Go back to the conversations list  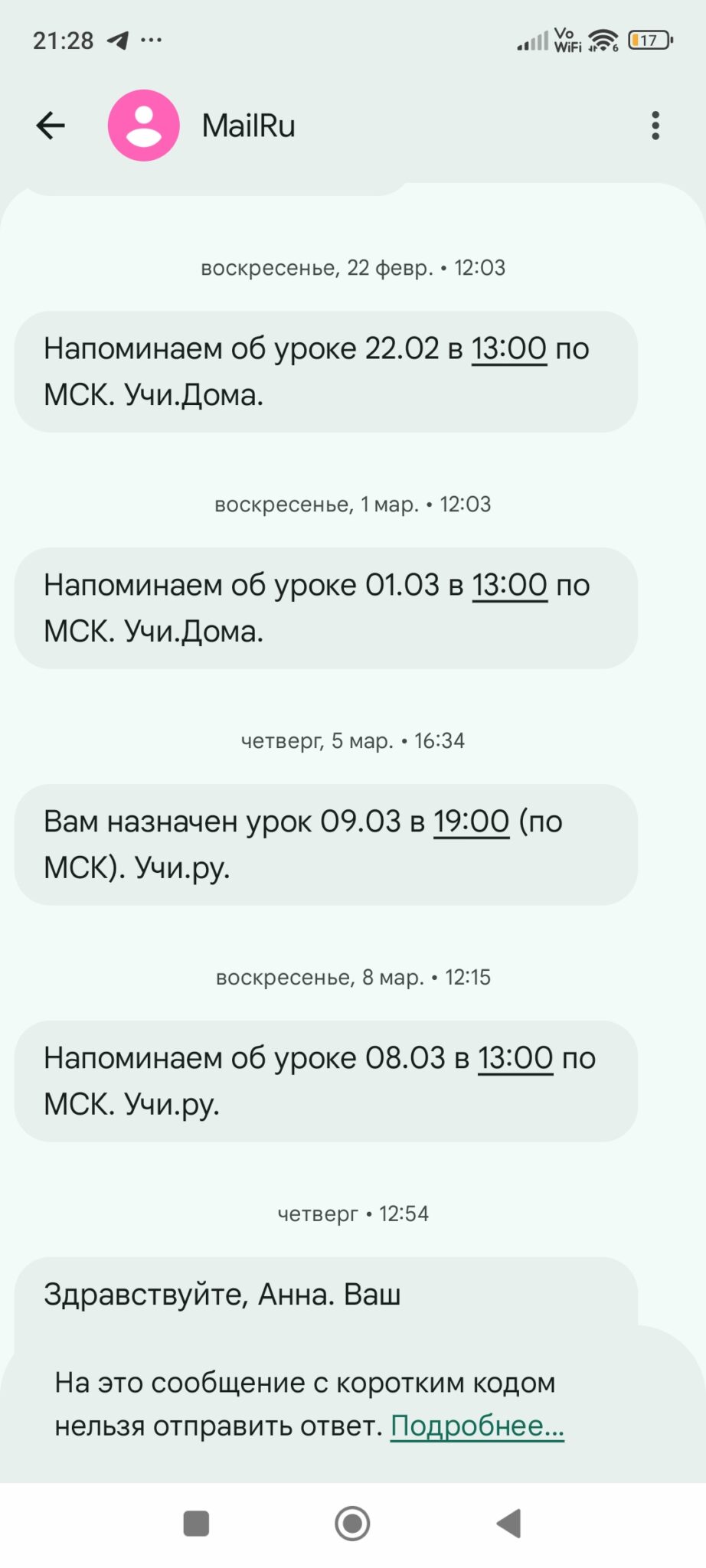coord(51,126)
